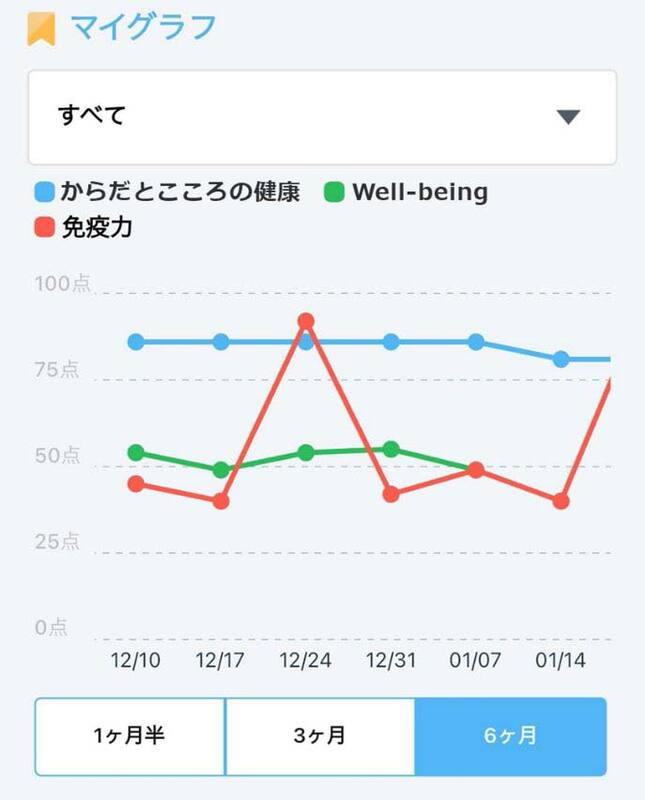Switch to the 1ヶ月半 range
Screen dimensions: 645x800
click(130, 737)
